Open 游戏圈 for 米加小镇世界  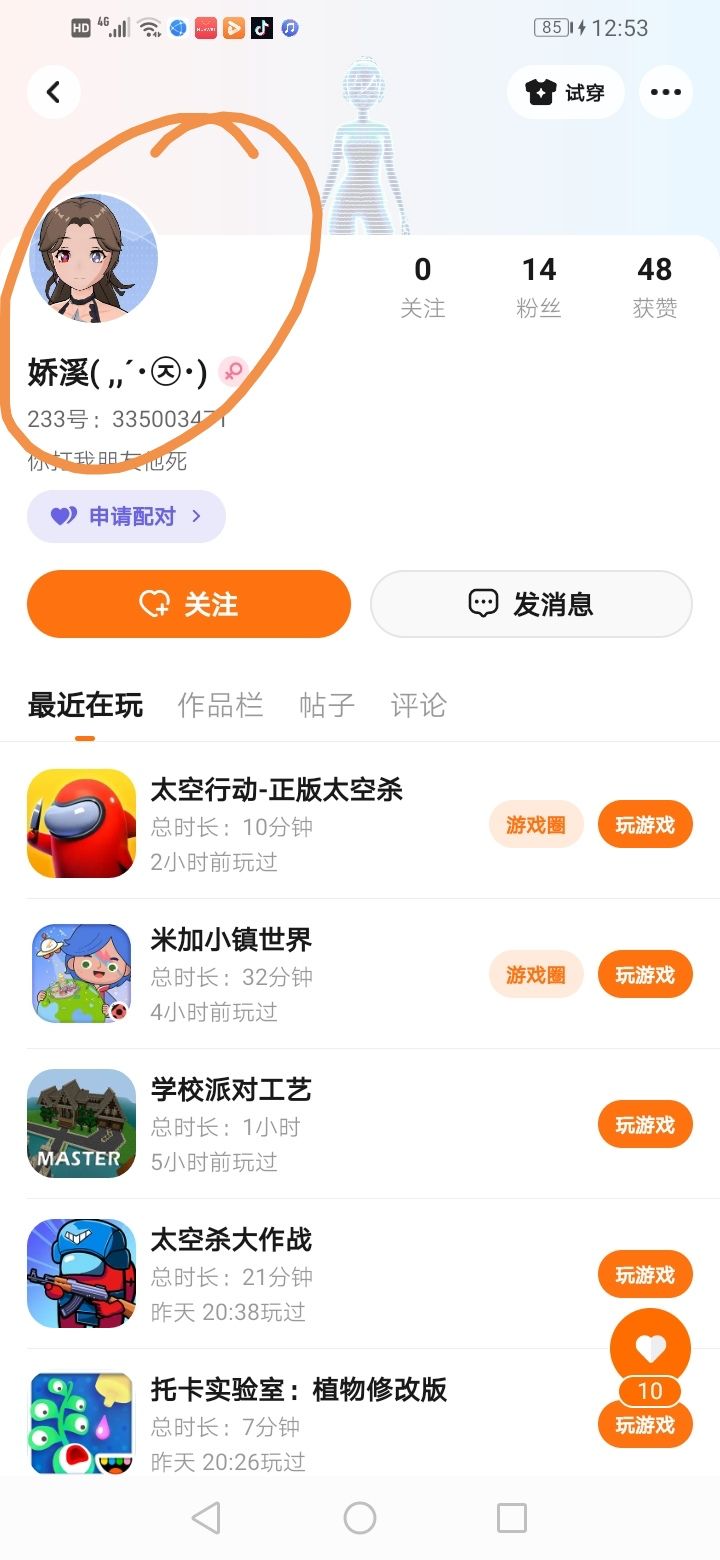coord(536,975)
